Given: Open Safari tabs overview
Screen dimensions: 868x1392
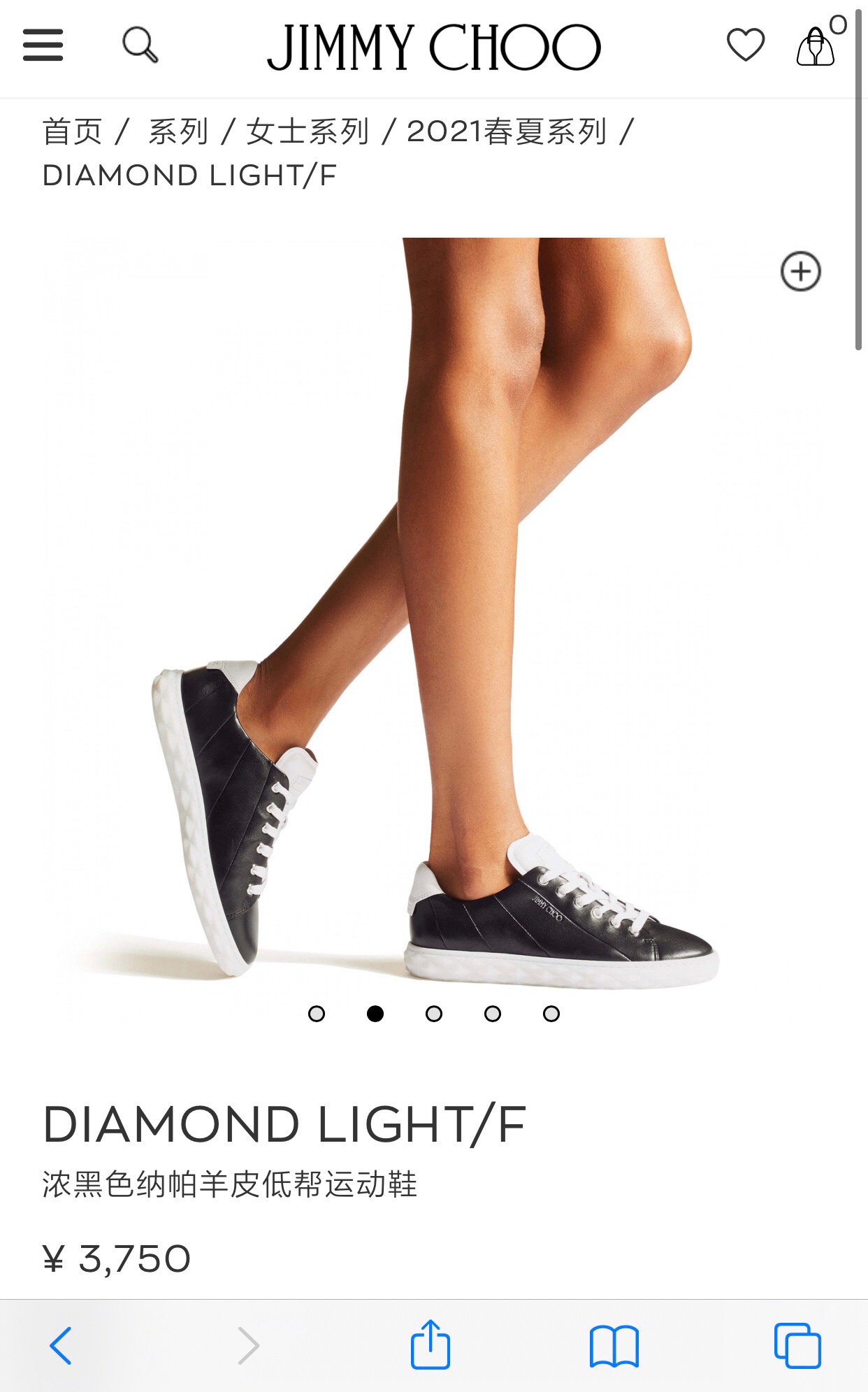Looking at the screenshot, I should [x=797, y=1345].
